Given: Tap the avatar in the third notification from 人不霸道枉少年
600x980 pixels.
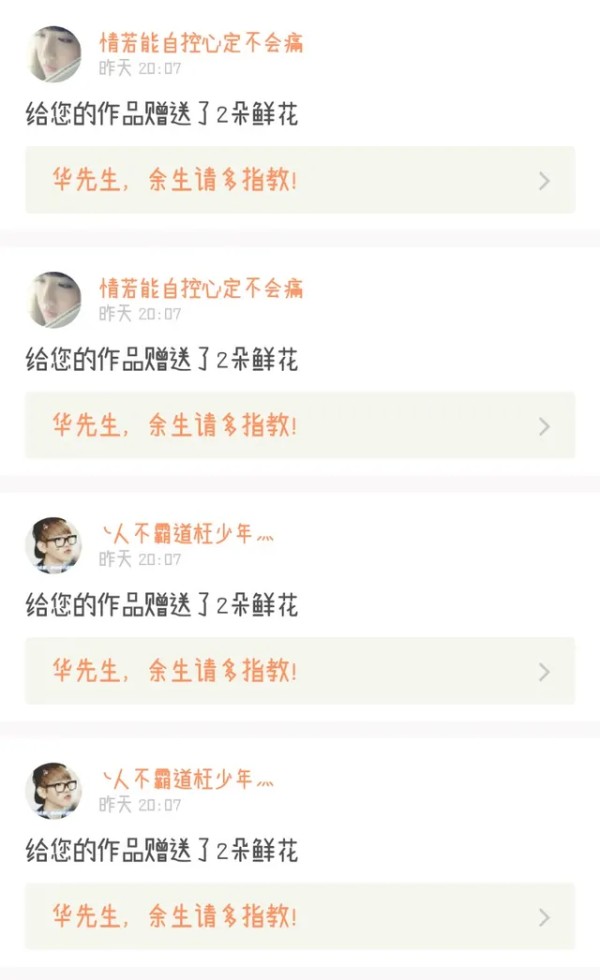Looking at the screenshot, I should click(53, 545).
